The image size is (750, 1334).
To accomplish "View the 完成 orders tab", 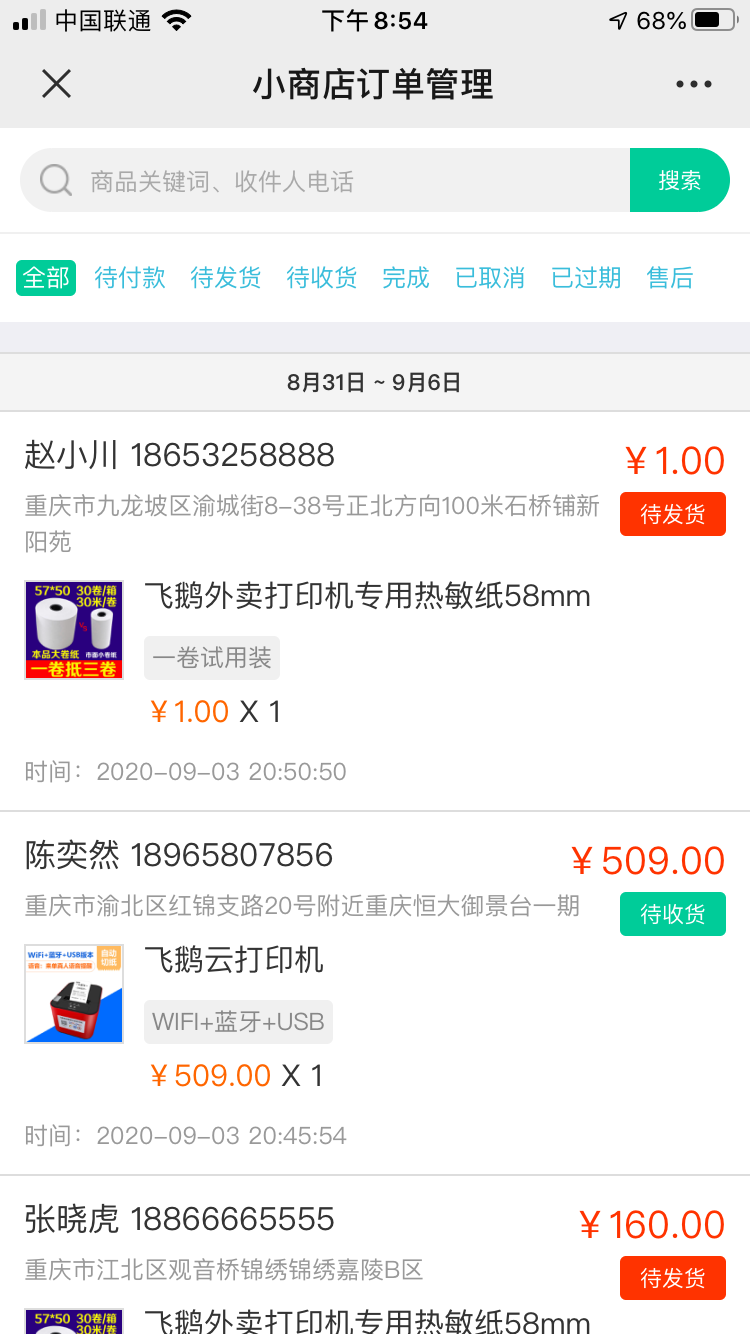I will [x=406, y=278].
